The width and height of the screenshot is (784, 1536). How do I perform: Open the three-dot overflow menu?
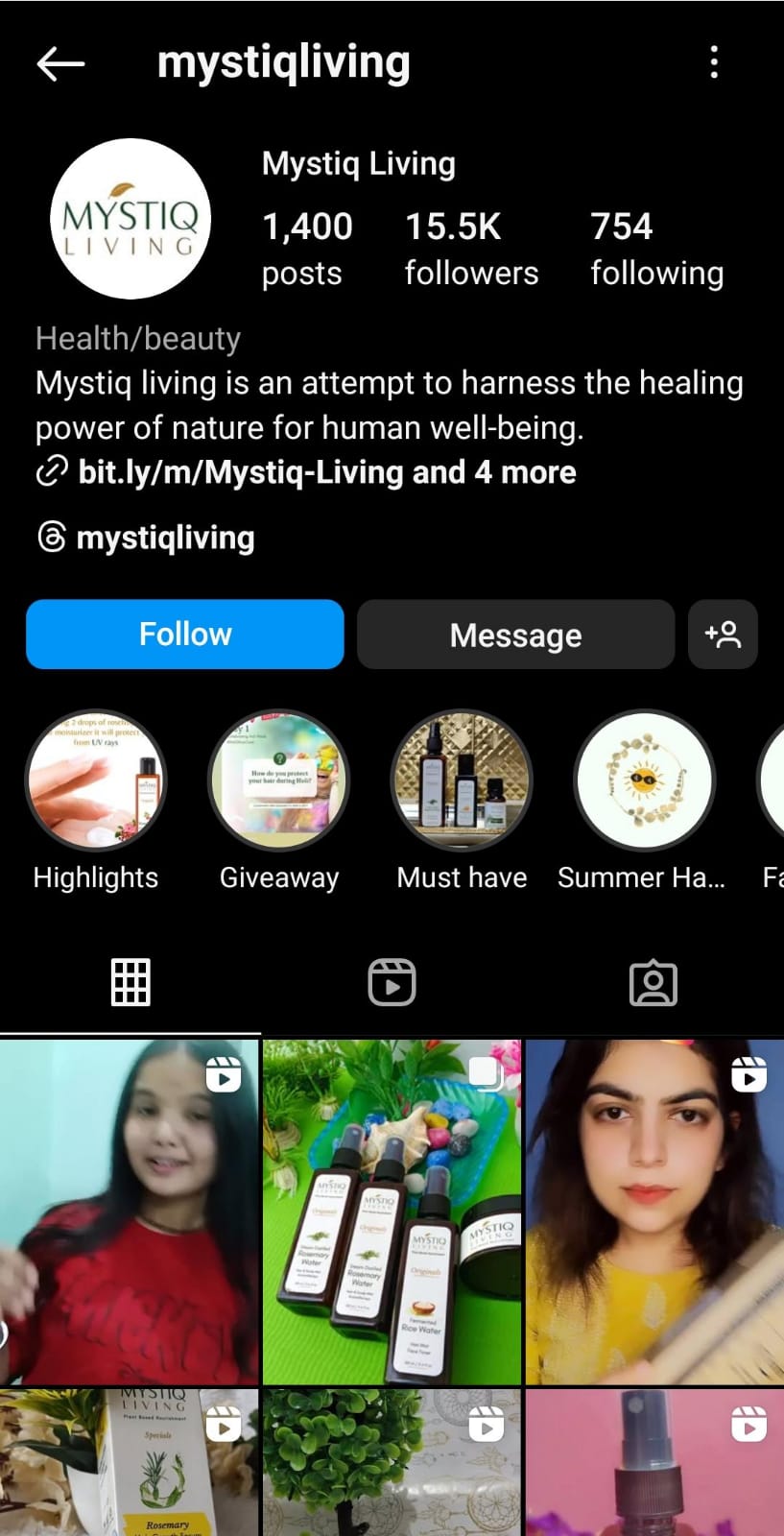point(714,62)
